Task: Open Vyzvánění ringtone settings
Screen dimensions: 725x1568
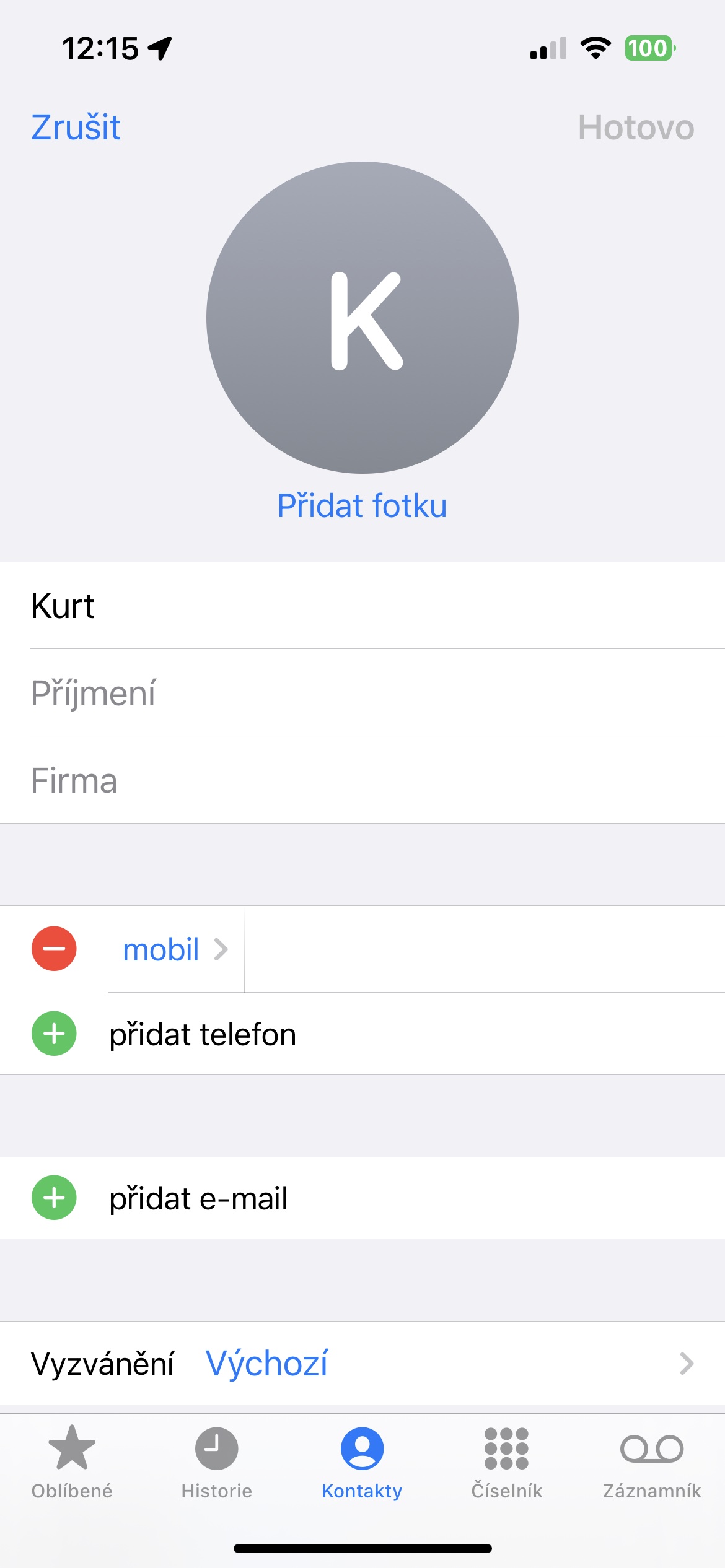Action: click(x=362, y=1364)
